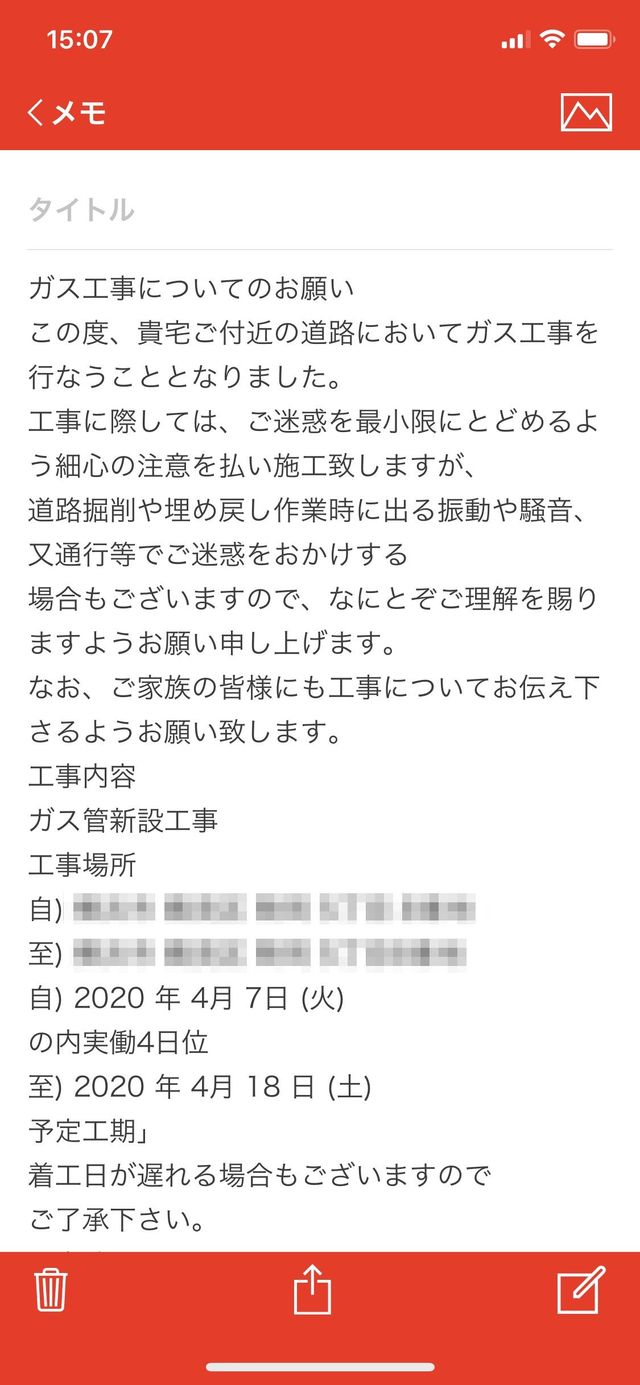
Task: Tap the タイトル title field
Action: 320,210
